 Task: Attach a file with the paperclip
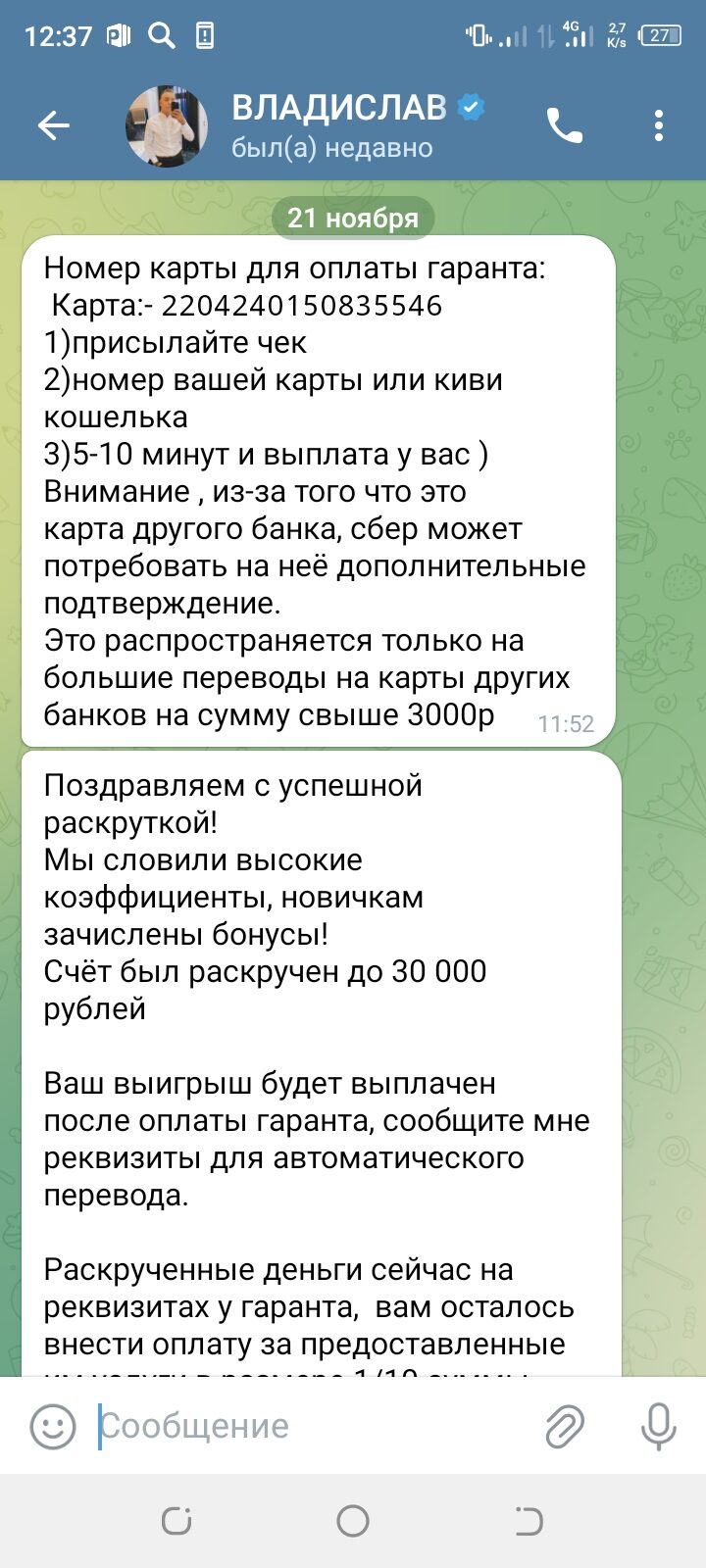[x=565, y=1426]
